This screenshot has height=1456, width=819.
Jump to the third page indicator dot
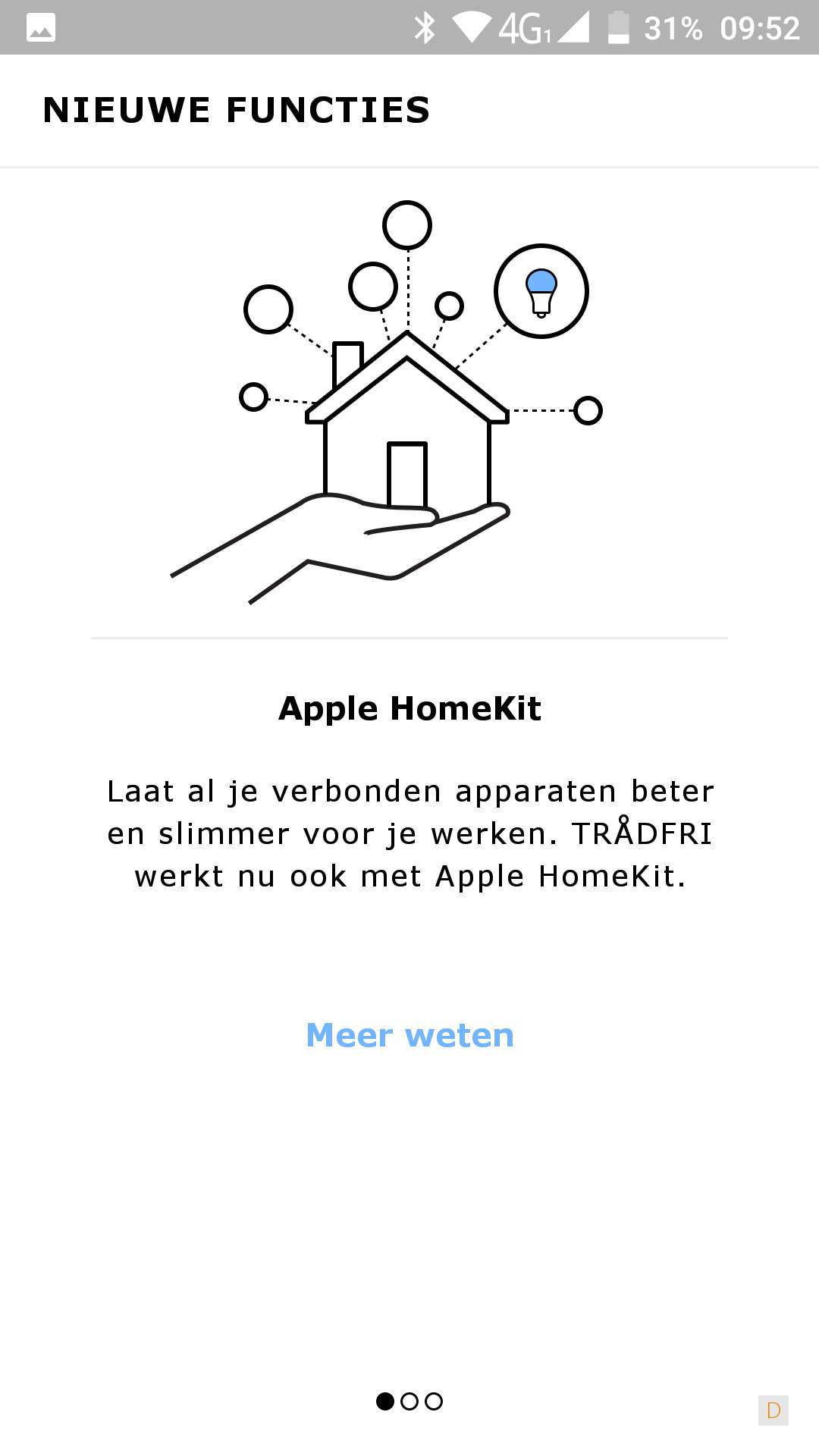pos(434,1401)
